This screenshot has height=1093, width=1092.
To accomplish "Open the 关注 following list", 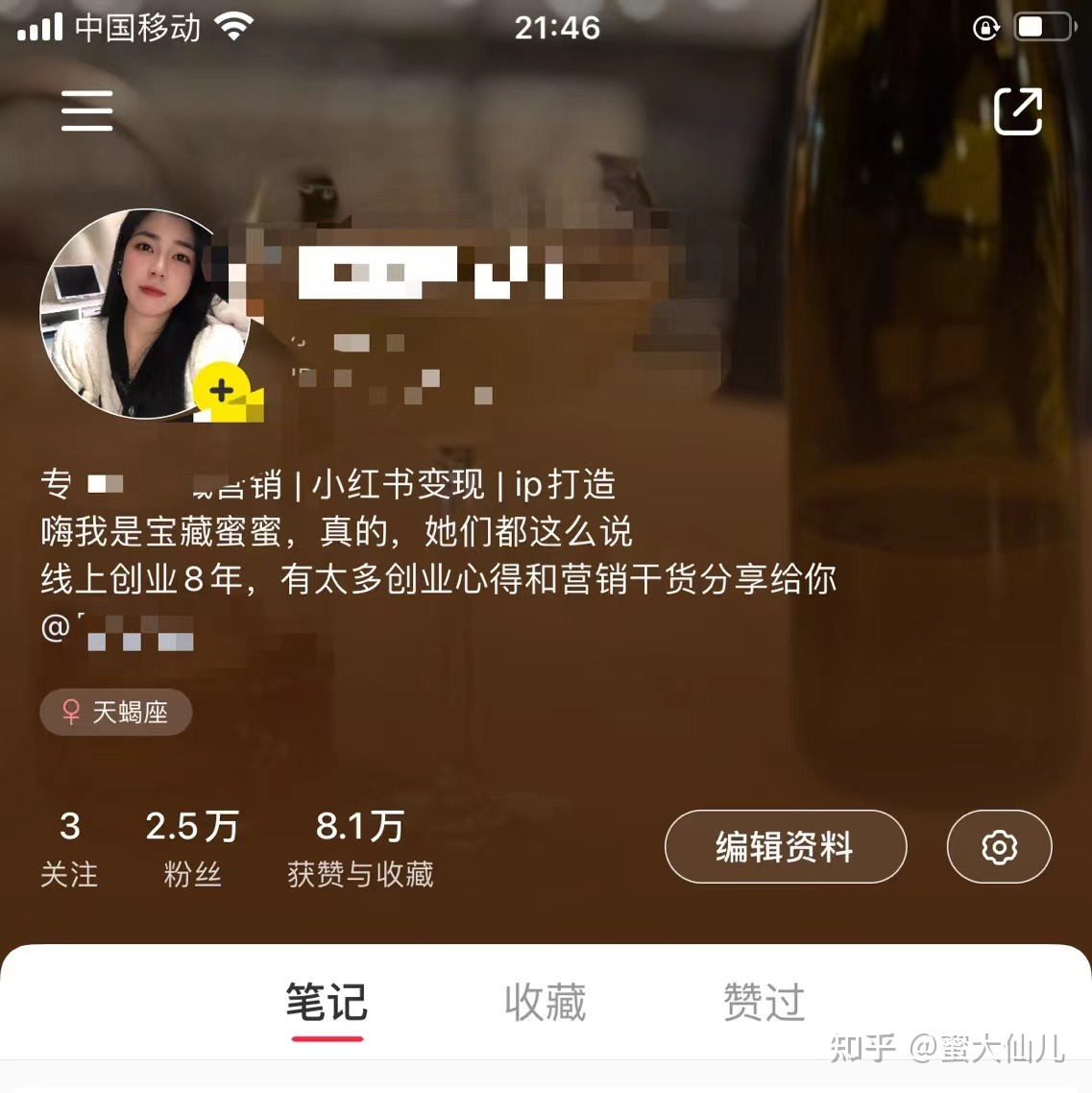I will click(69, 848).
